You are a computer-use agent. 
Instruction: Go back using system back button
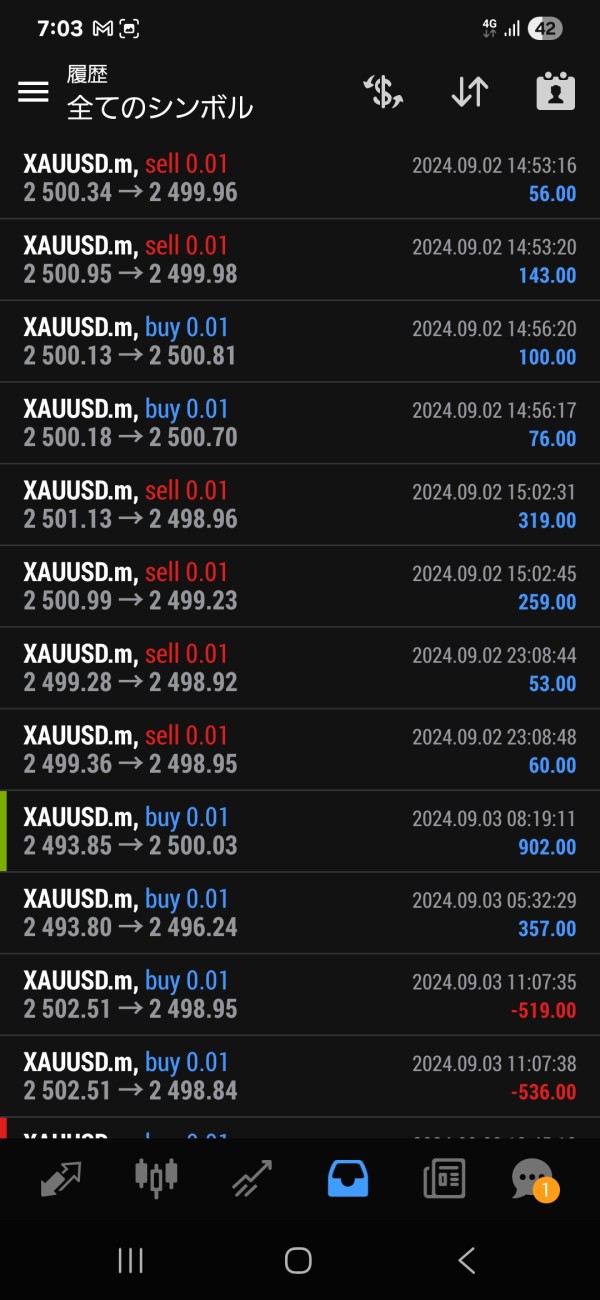click(x=467, y=1260)
